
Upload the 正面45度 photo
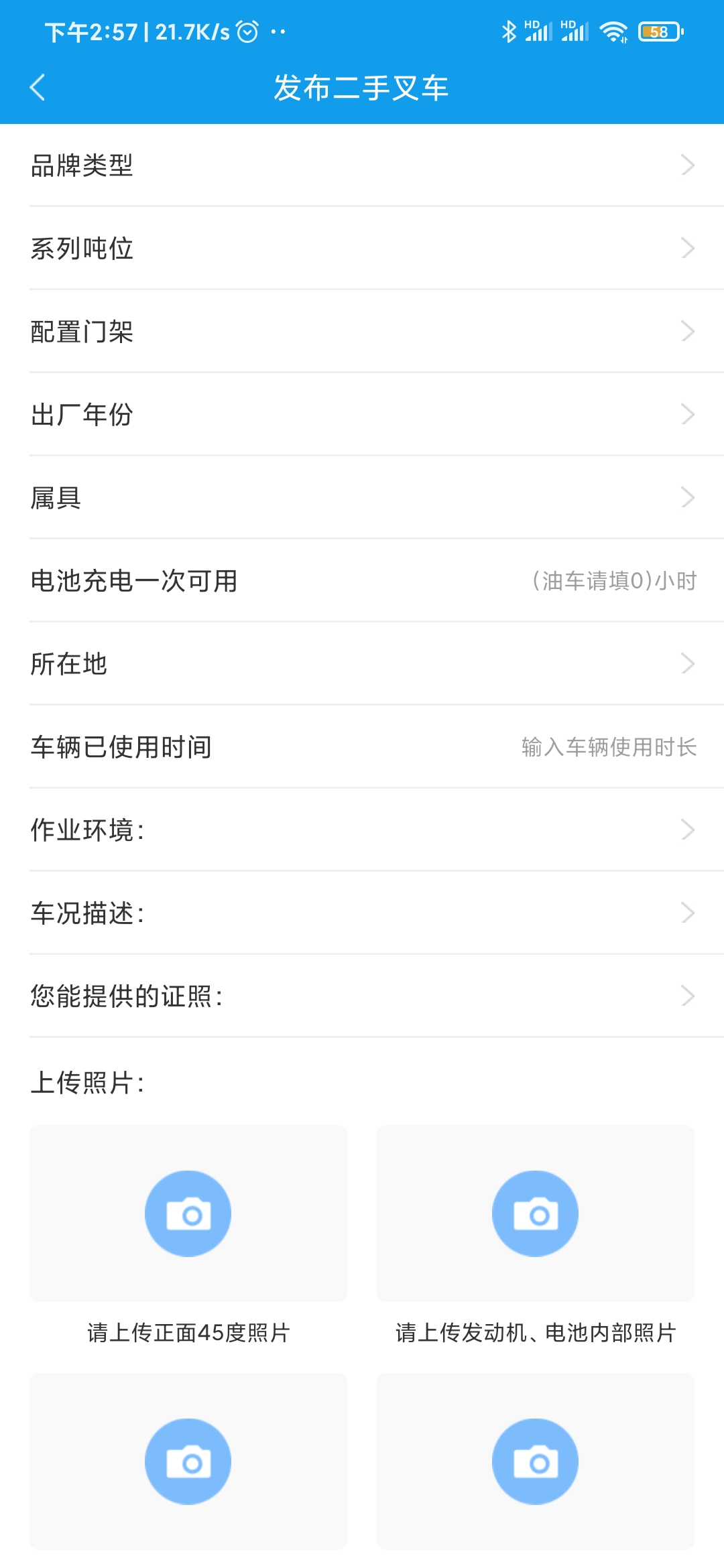tap(188, 1214)
